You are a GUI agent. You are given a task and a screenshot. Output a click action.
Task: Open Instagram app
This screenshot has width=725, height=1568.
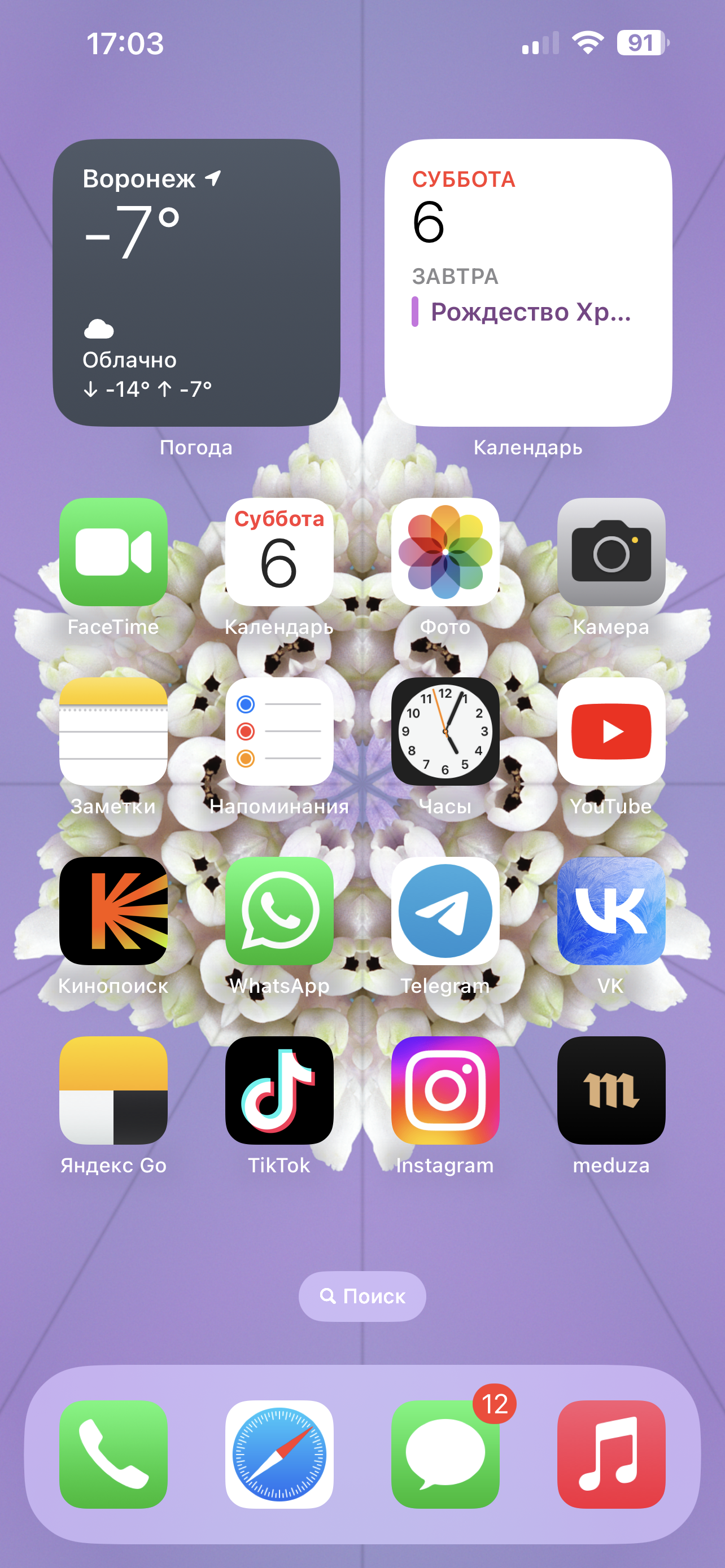445,1090
